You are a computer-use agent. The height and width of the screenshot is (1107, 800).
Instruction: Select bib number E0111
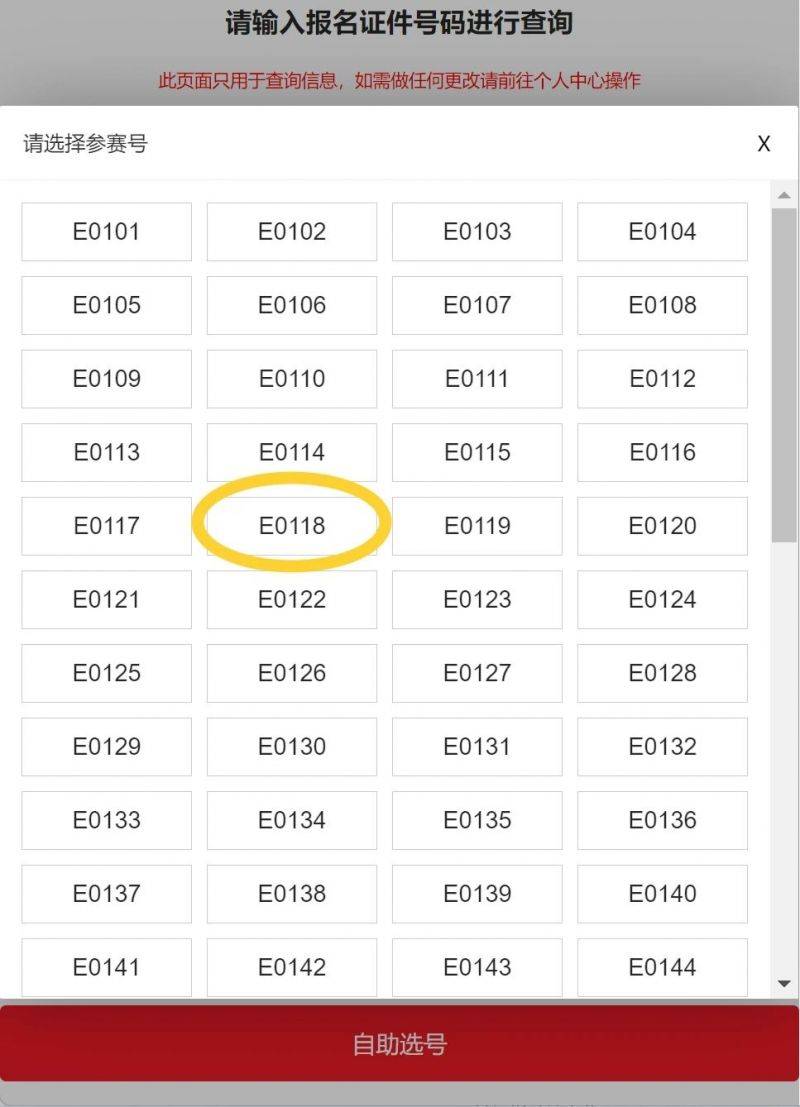(x=477, y=379)
